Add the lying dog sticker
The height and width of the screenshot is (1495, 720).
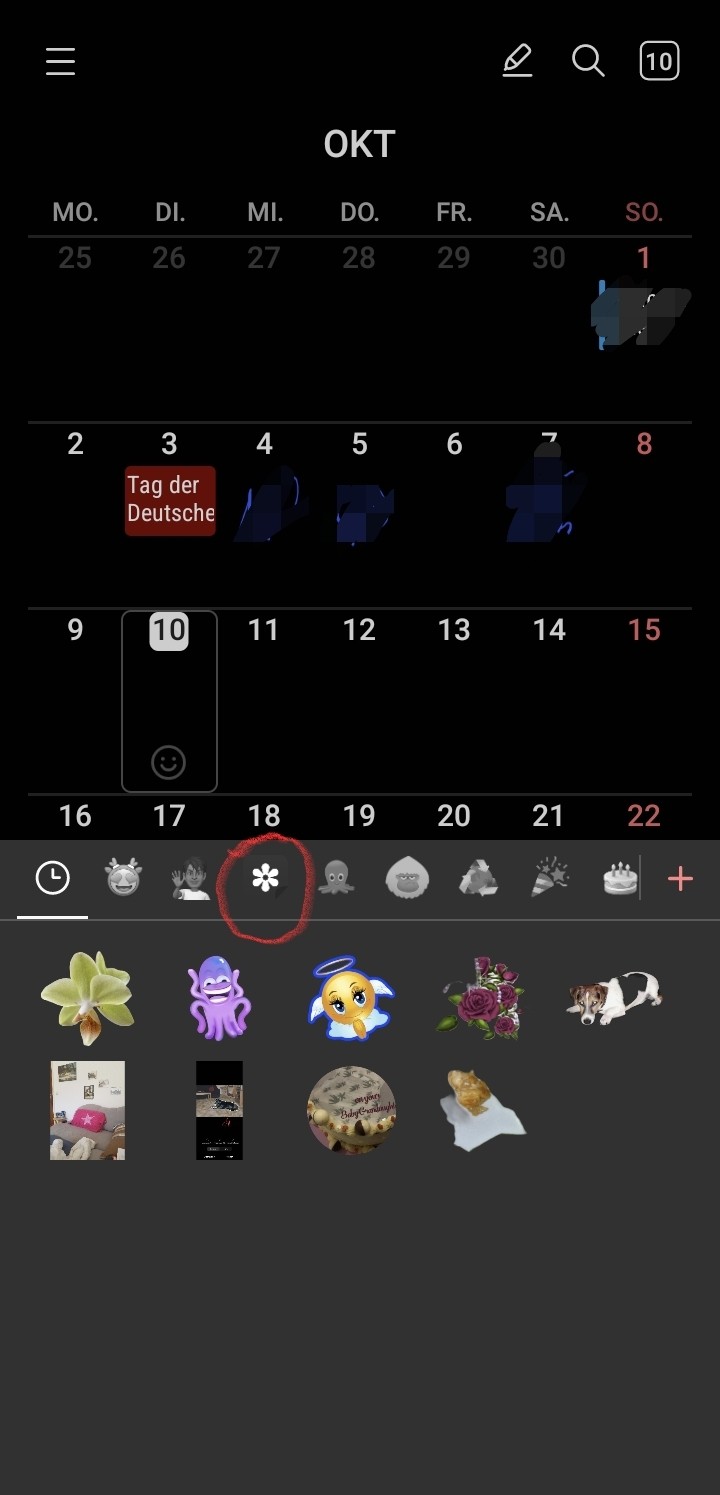[612, 996]
